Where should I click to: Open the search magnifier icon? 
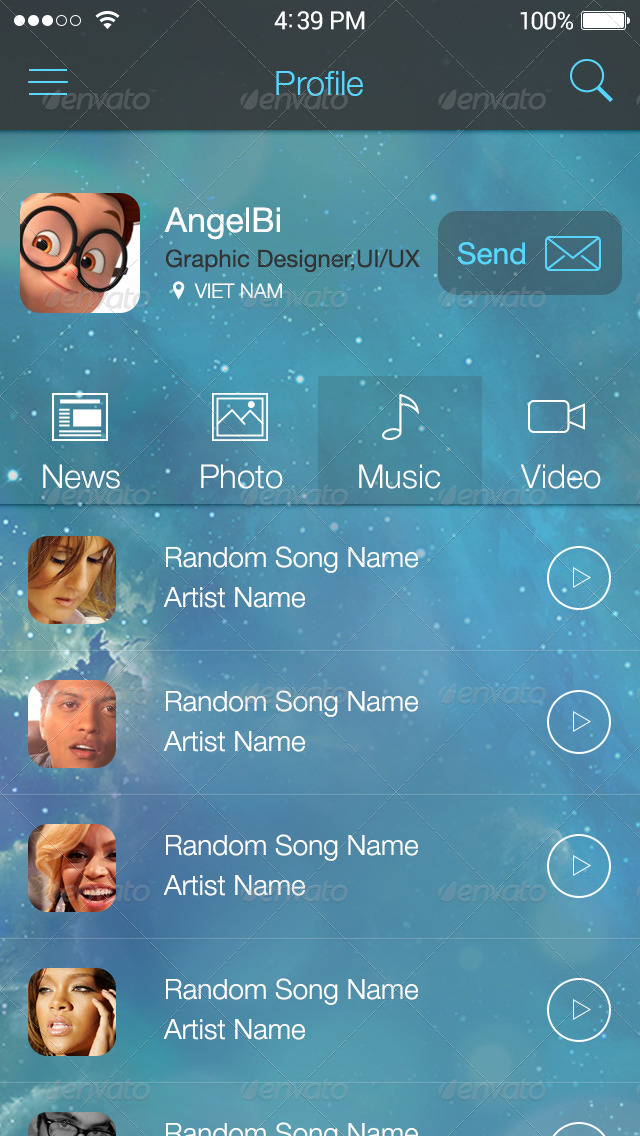(x=590, y=81)
